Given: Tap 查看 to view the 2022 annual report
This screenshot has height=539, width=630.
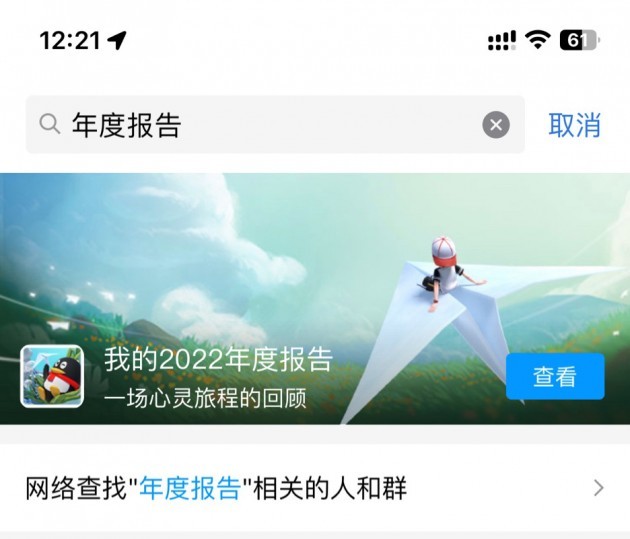Looking at the screenshot, I should (x=555, y=377).
